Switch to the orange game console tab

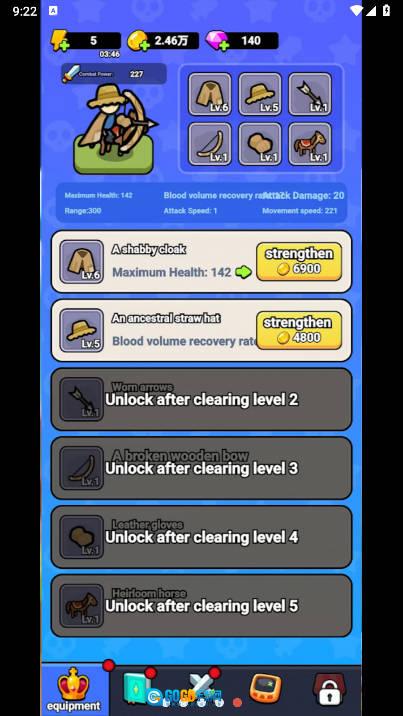[x=265, y=688]
